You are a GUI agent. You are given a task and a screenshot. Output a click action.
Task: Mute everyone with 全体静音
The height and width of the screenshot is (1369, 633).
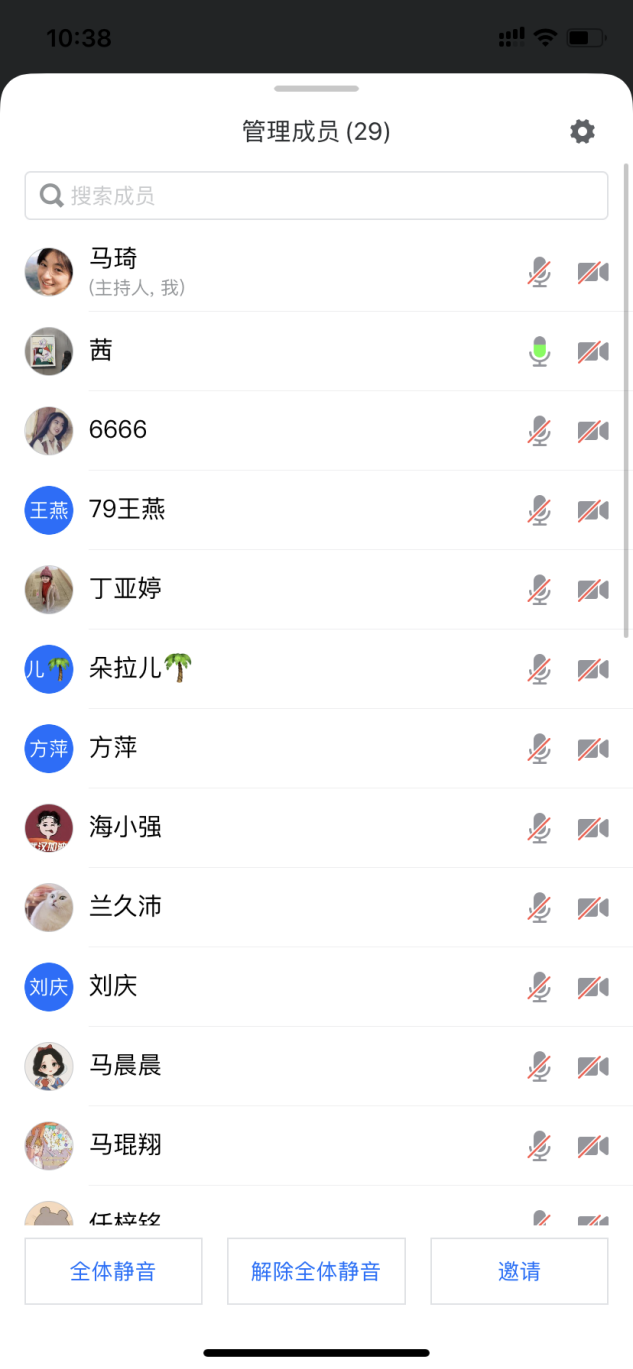[113, 1271]
